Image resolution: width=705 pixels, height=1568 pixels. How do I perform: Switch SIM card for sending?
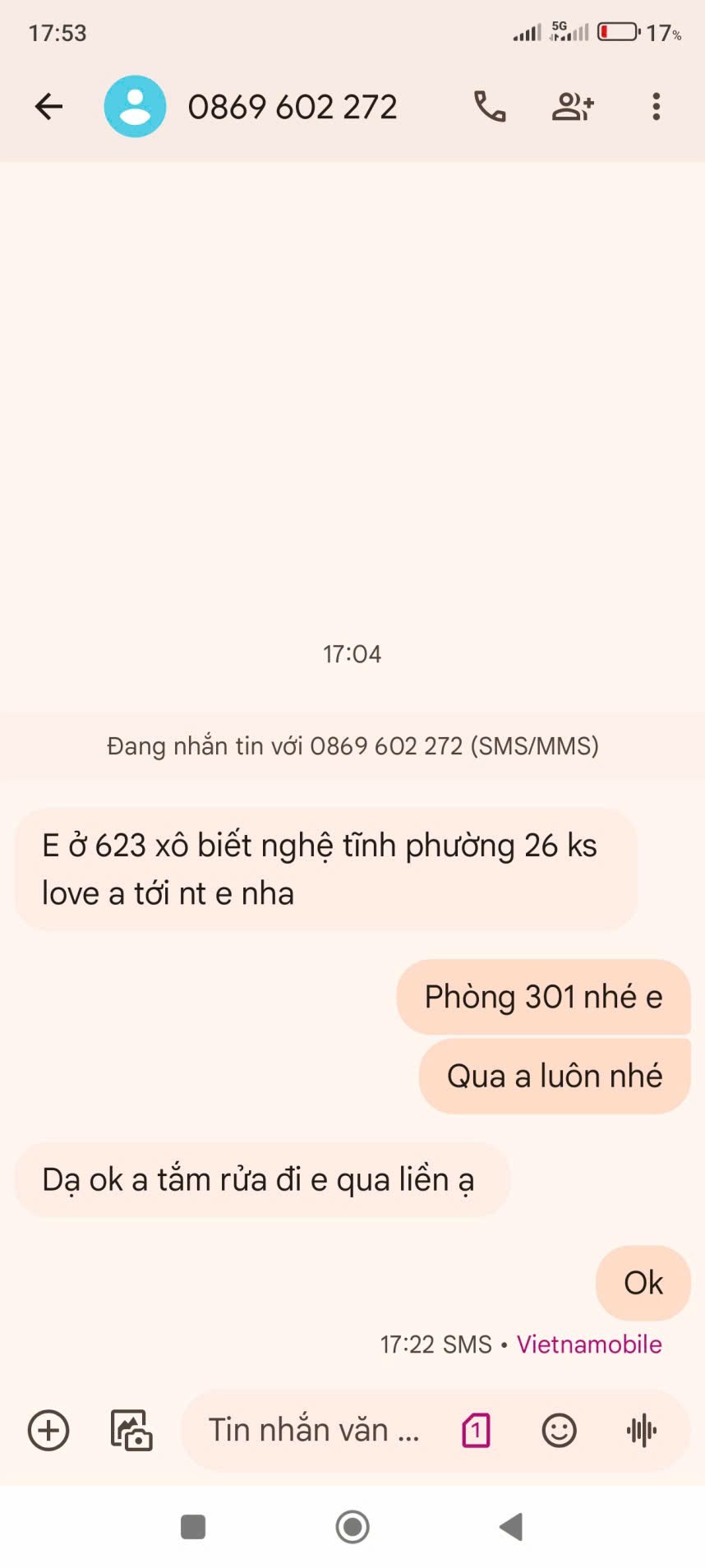[476, 1431]
